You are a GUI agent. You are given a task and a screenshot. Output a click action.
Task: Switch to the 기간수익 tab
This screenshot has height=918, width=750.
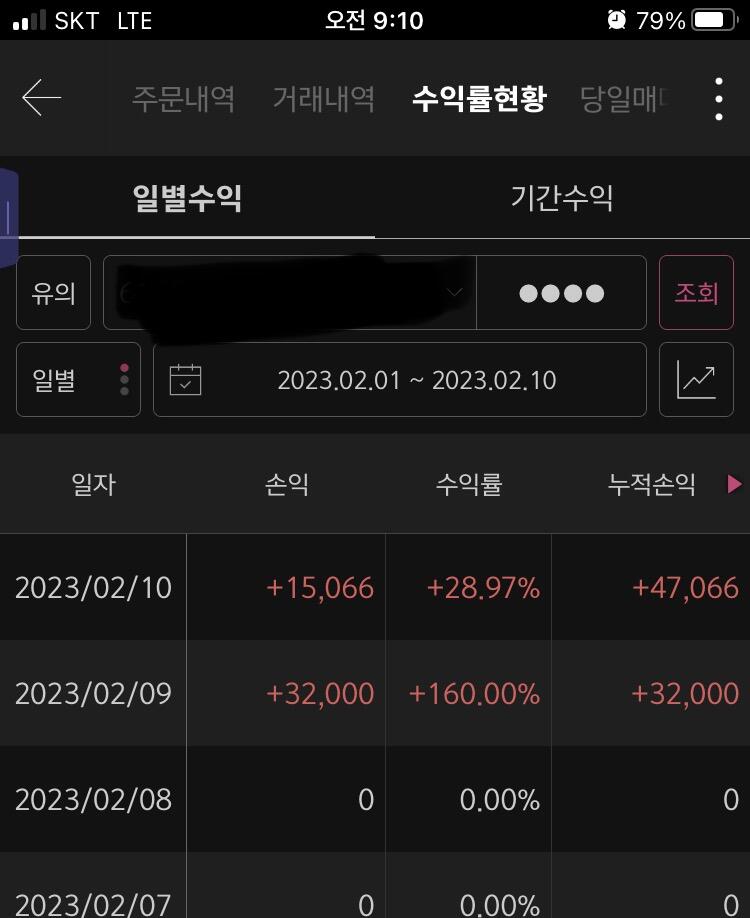(x=562, y=198)
